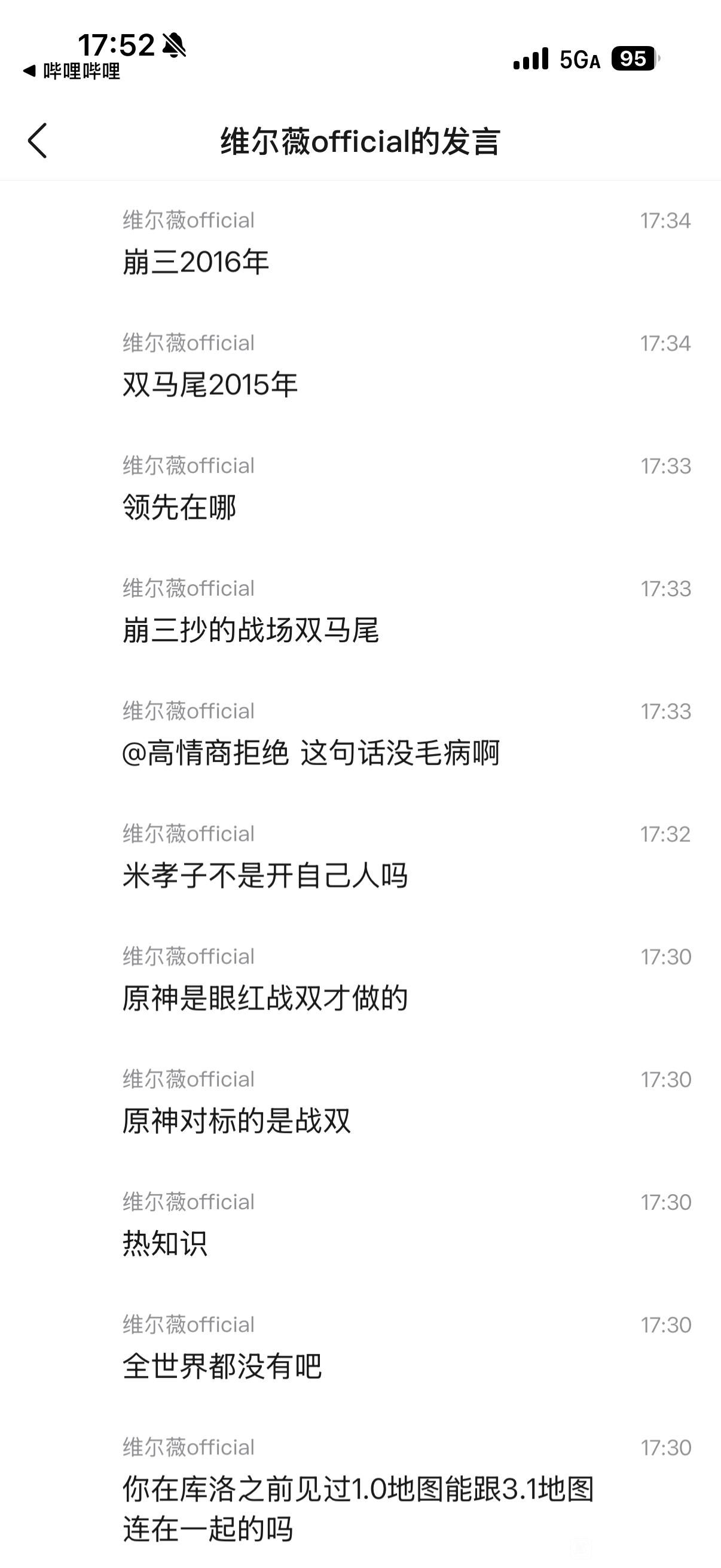Open the message 原神是眼红战双才做的
The width and height of the screenshot is (721, 1568).
coord(265,998)
